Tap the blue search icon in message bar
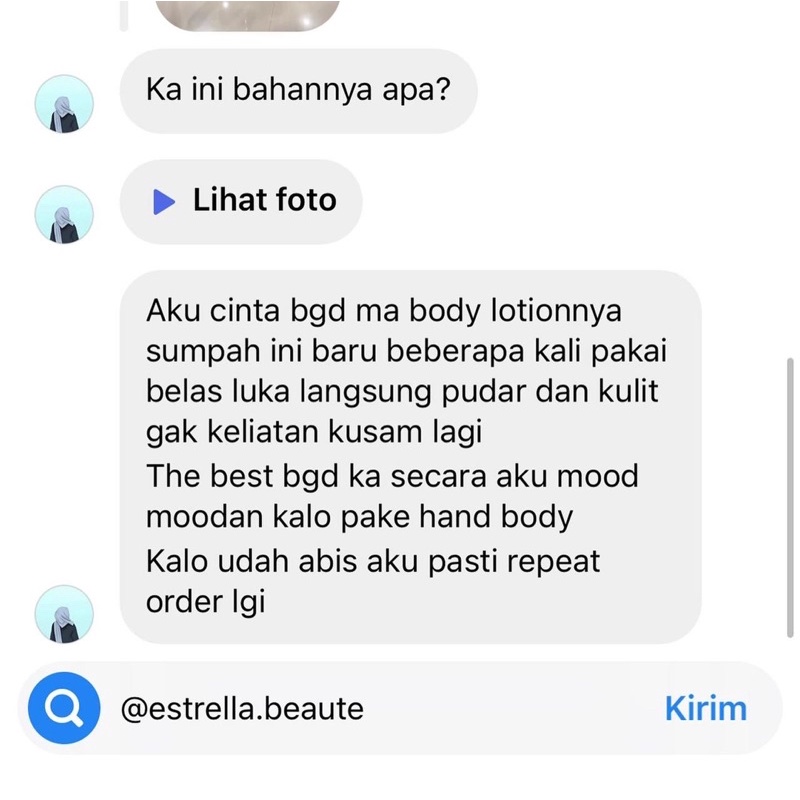The width and height of the screenshot is (800, 800). click(x=64, y=709)
